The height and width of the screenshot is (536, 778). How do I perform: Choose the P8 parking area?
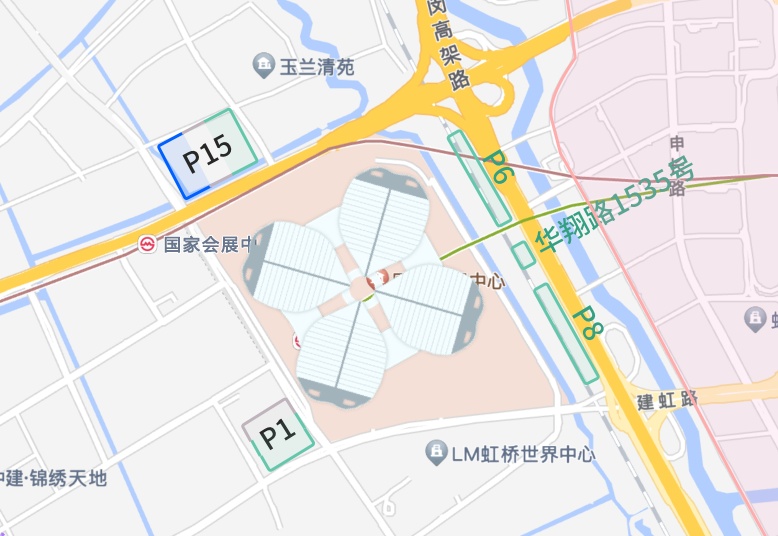pos(566,333)
